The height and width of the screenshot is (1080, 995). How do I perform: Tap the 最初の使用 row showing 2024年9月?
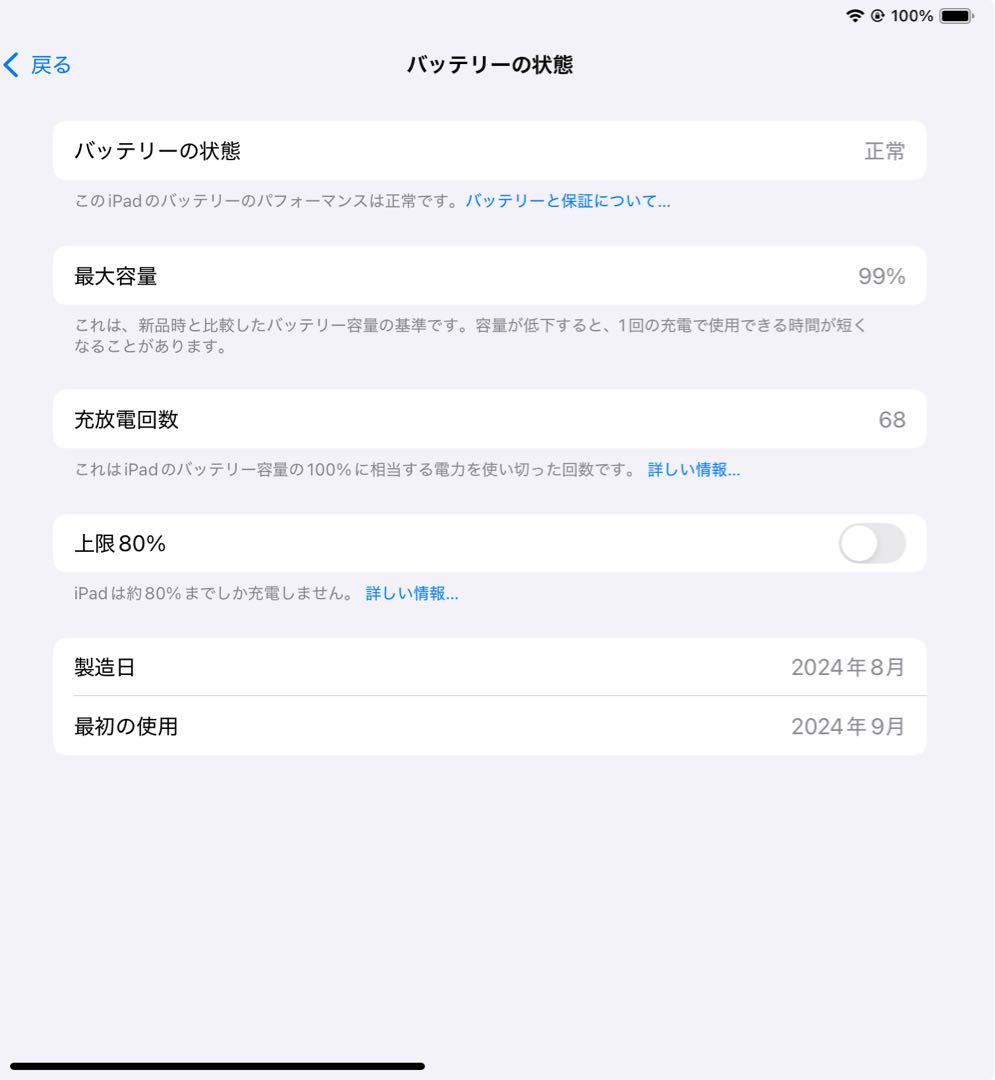[489, 726]
